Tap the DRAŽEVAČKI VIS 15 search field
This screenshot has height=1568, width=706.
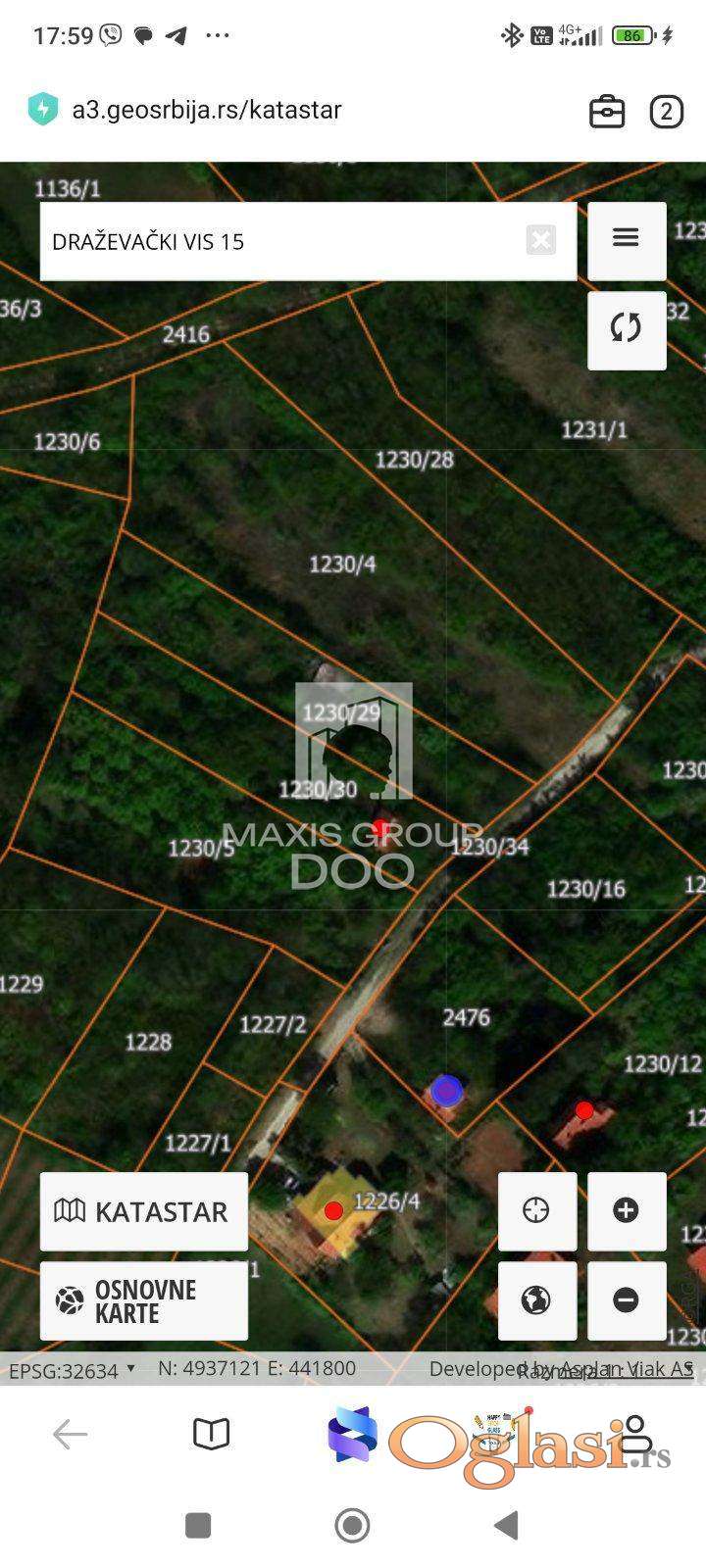pos(284,241)
